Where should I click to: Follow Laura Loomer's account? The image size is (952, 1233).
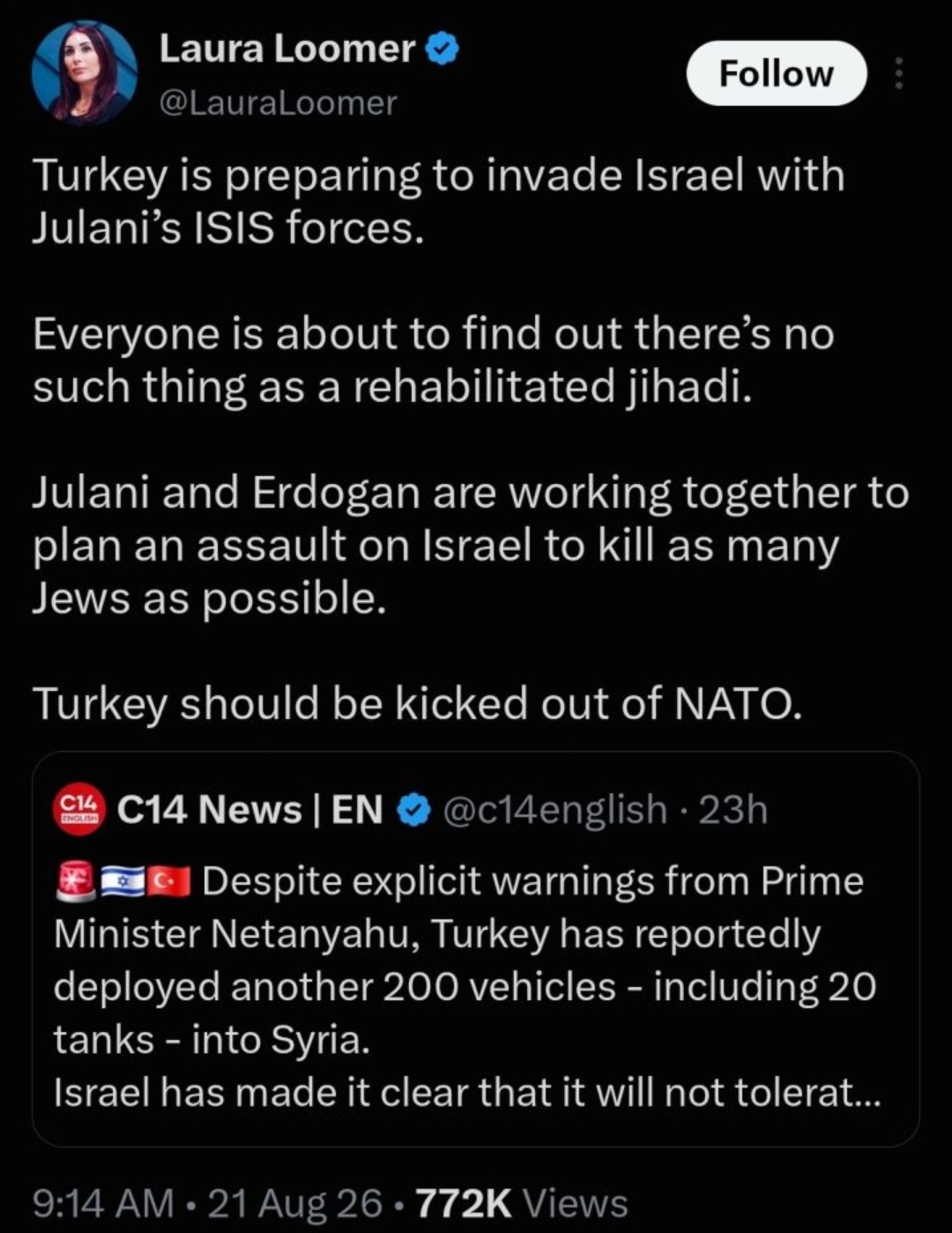click(x=776, y=73)
